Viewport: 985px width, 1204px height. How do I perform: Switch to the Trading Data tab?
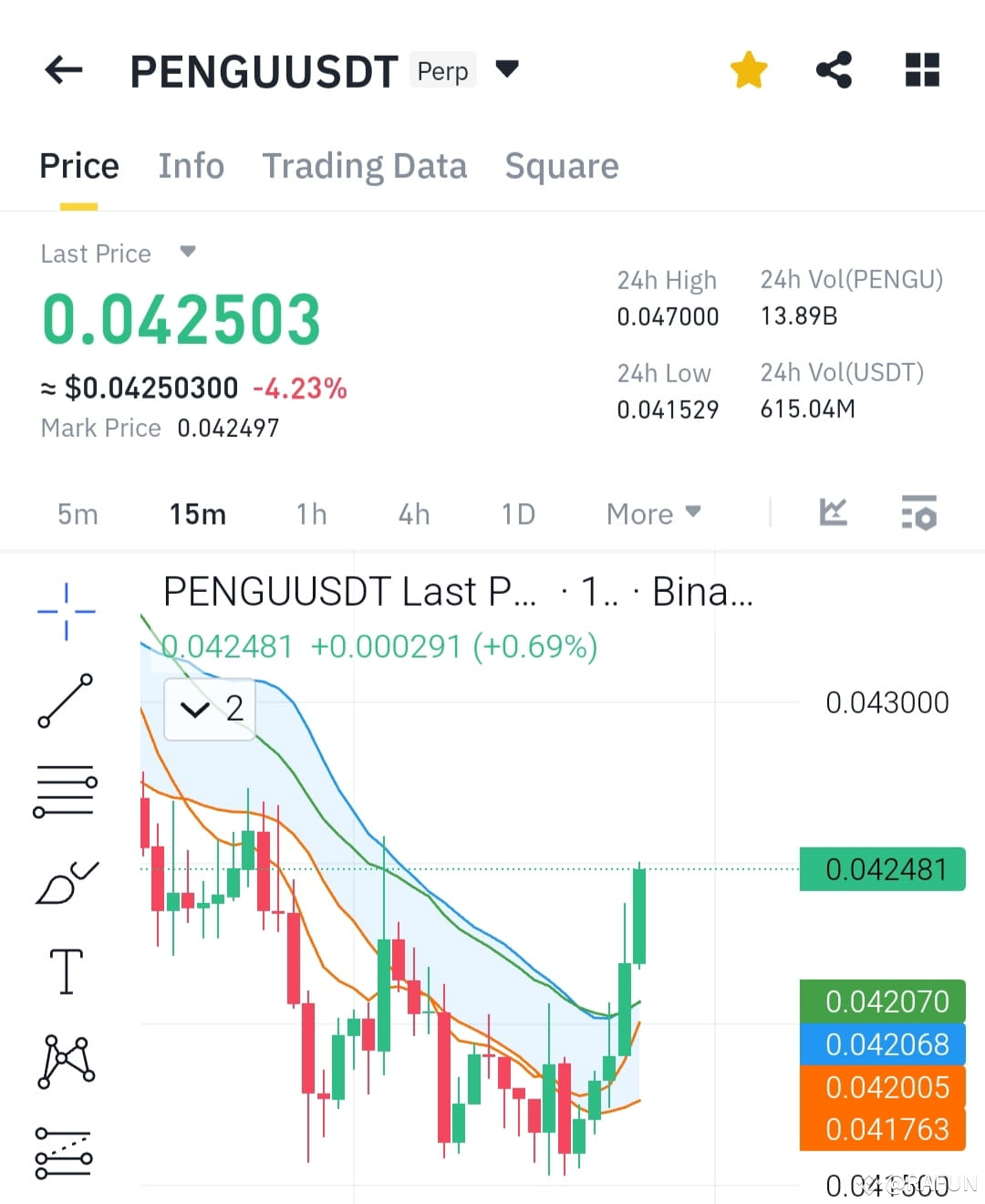(x=365, y=166)
